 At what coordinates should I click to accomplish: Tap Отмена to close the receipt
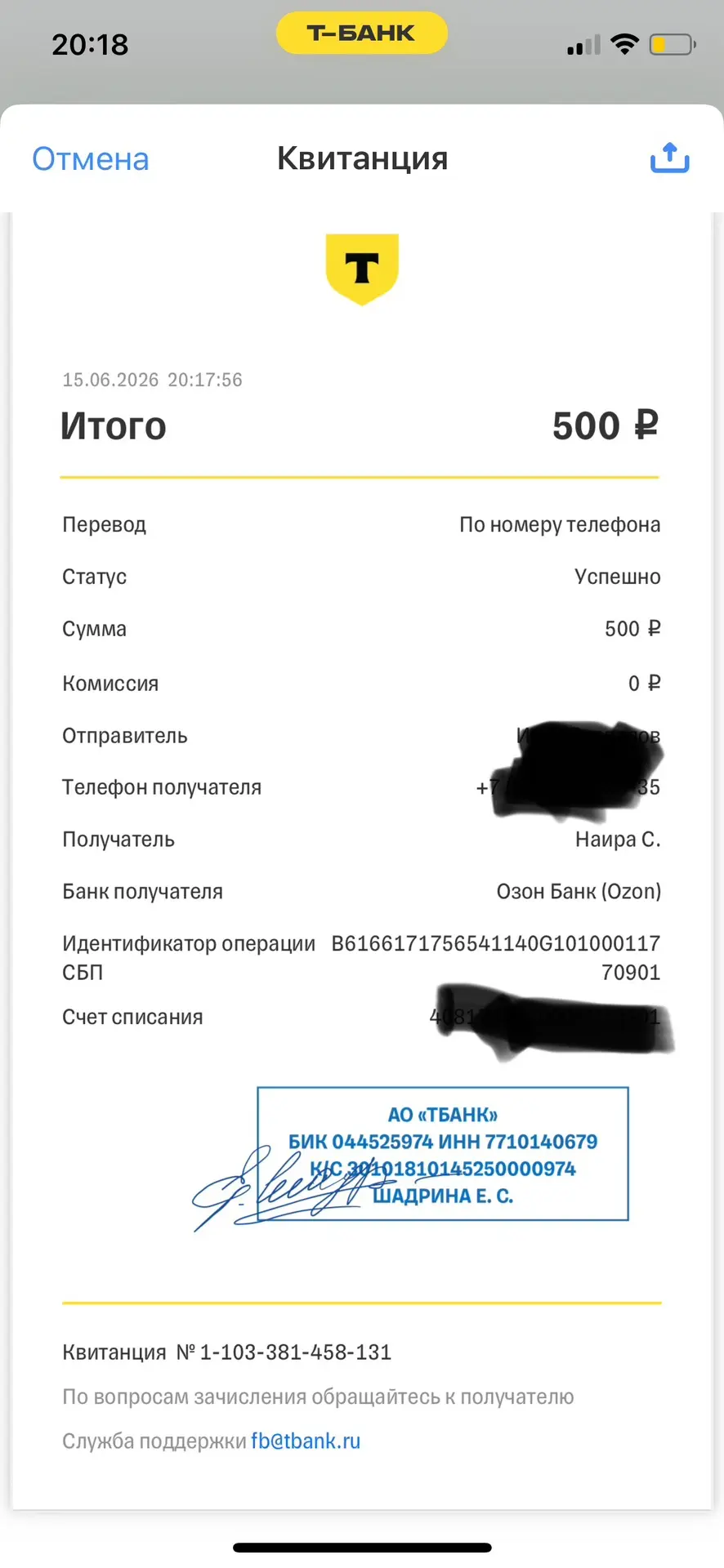tap(91, 159)
